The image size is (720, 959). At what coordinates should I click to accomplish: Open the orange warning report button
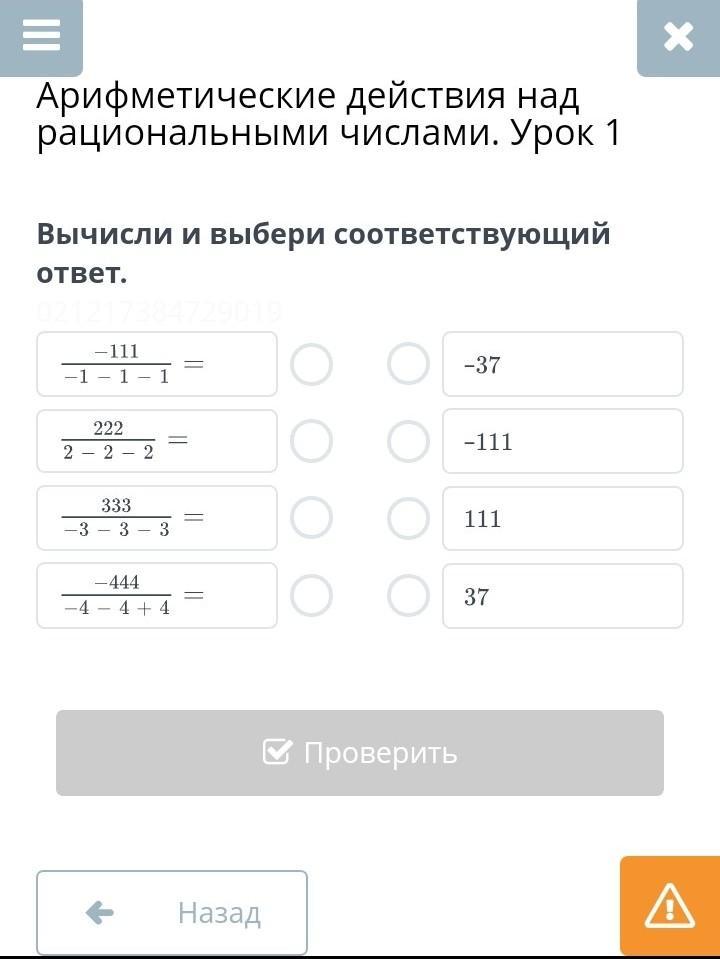[669, 906]
